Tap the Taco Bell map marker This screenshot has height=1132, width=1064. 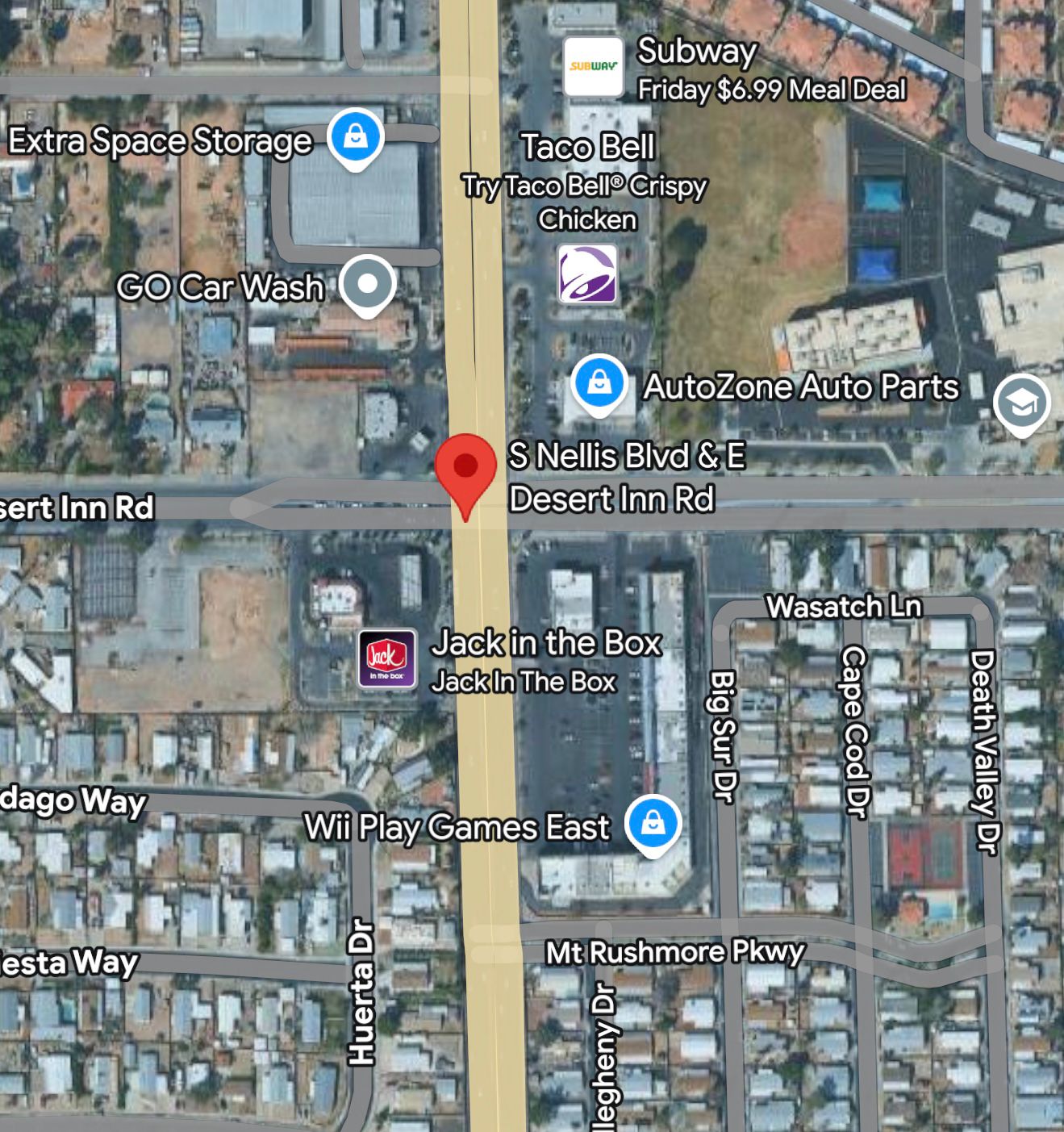coord(587,275)
